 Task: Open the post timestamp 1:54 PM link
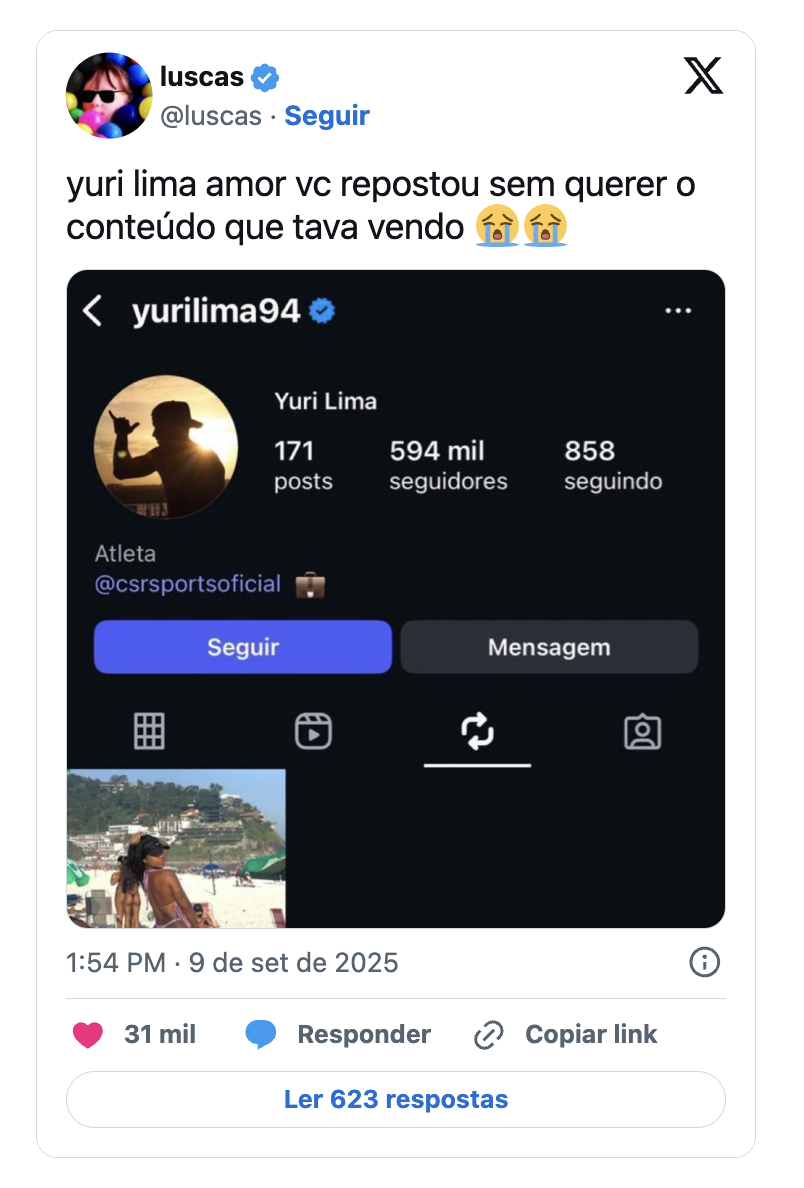(x=231, y=963)
